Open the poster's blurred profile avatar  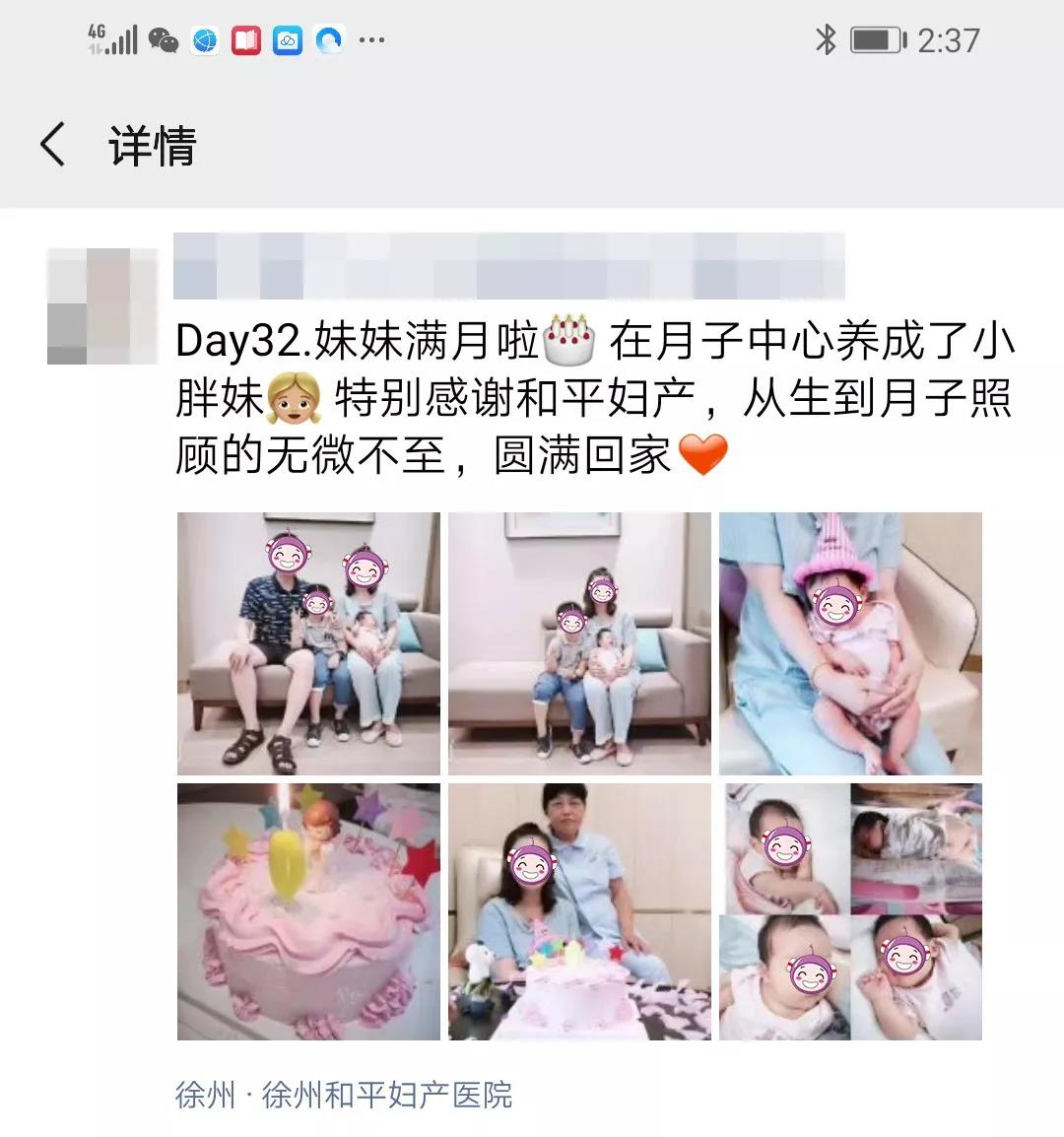102,305
